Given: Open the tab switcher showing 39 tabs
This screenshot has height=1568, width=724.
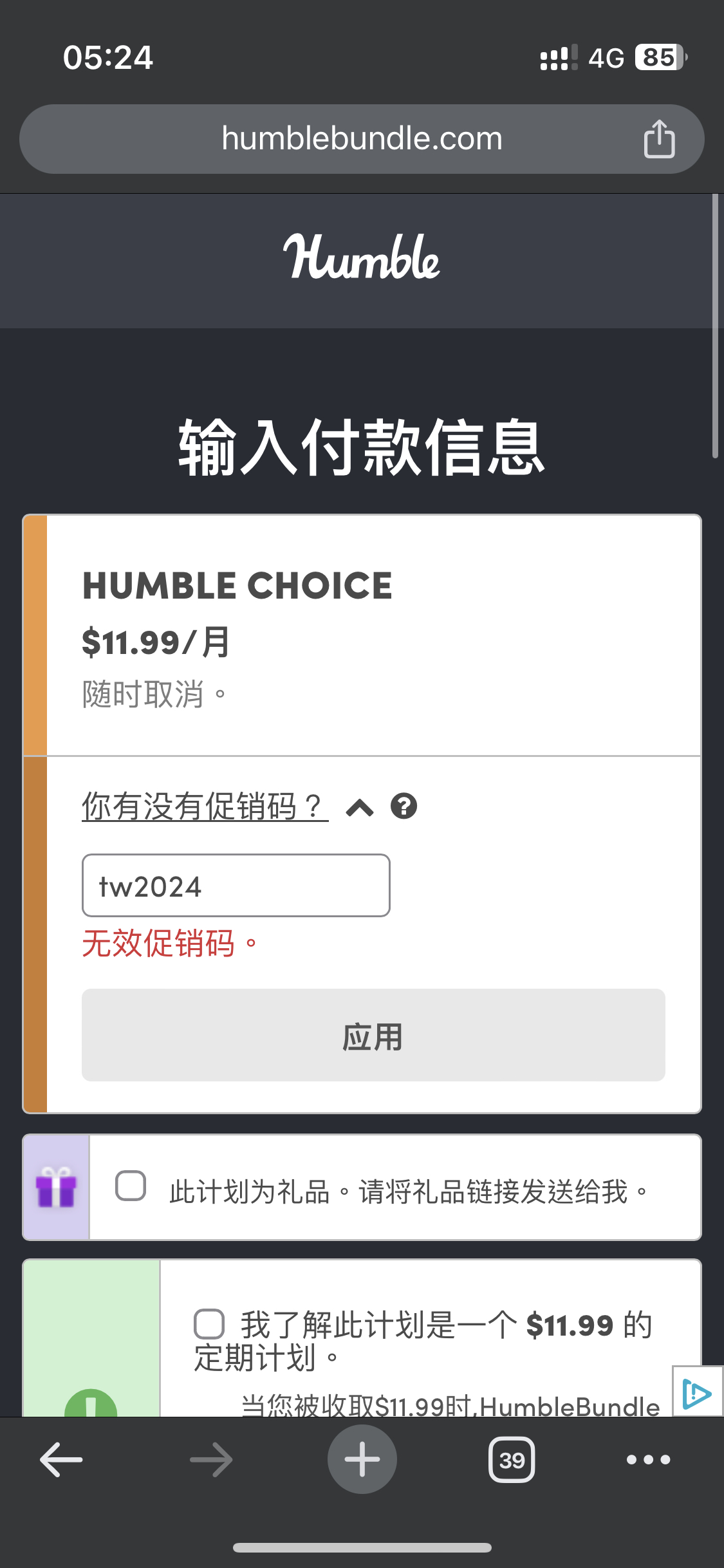Looking at the screenshot, I should coord(512,1460).
